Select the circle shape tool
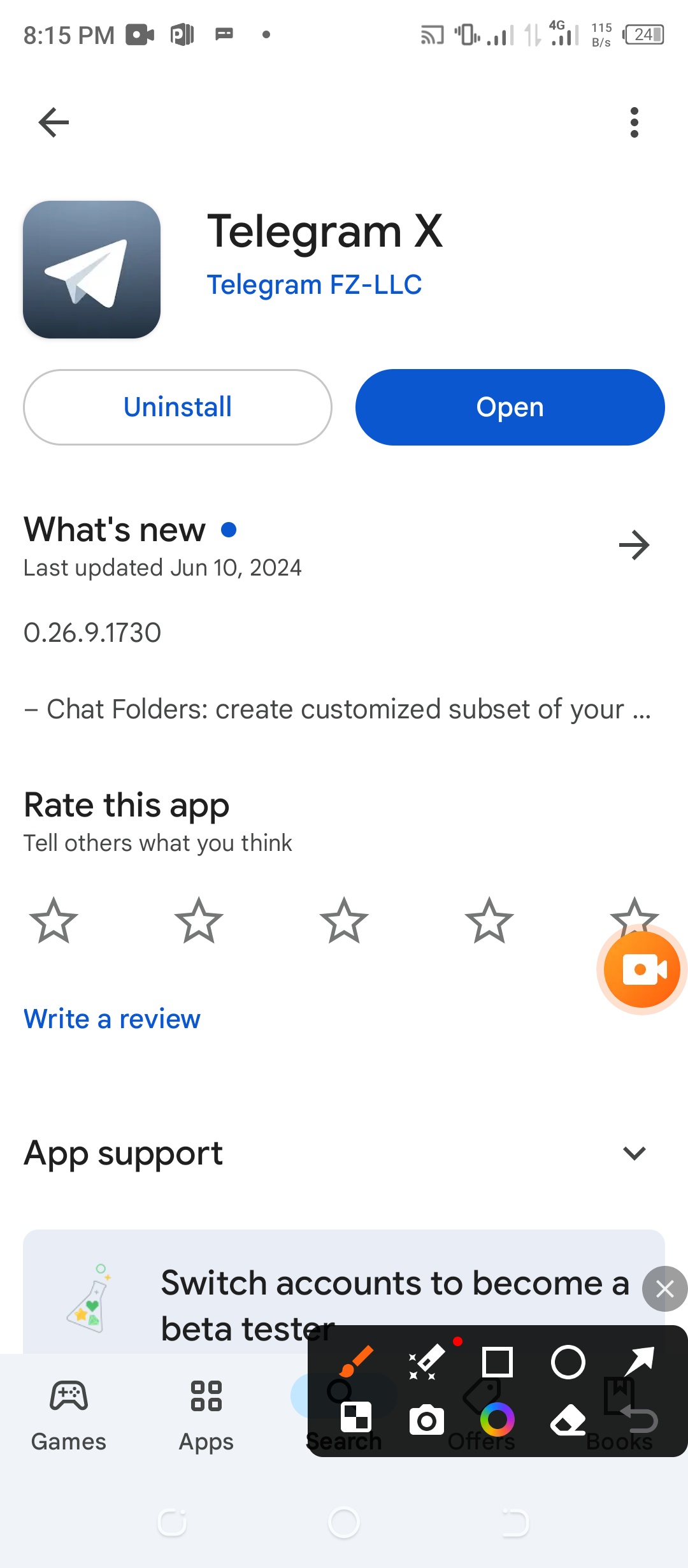 568,1362
